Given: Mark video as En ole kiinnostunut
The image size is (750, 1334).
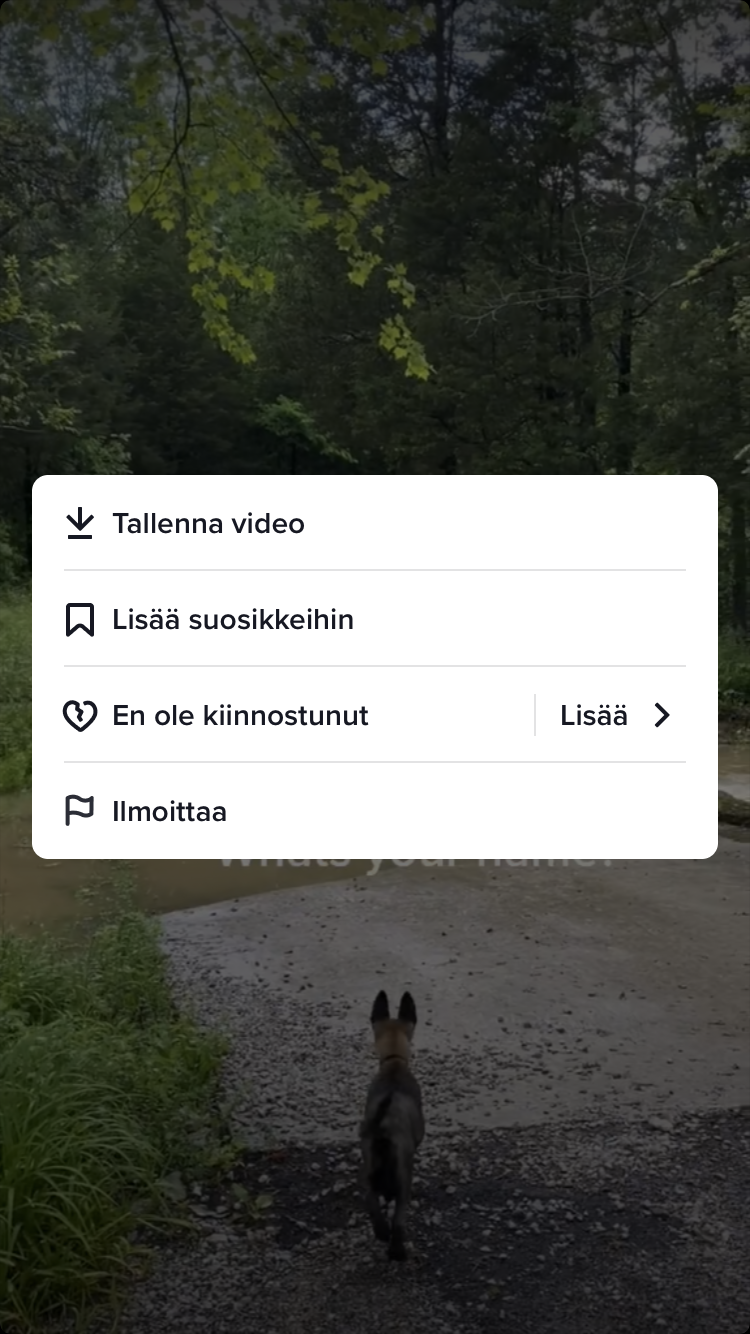Looking at the screenshot, I should pyautogui.click(x=240, y=715).
